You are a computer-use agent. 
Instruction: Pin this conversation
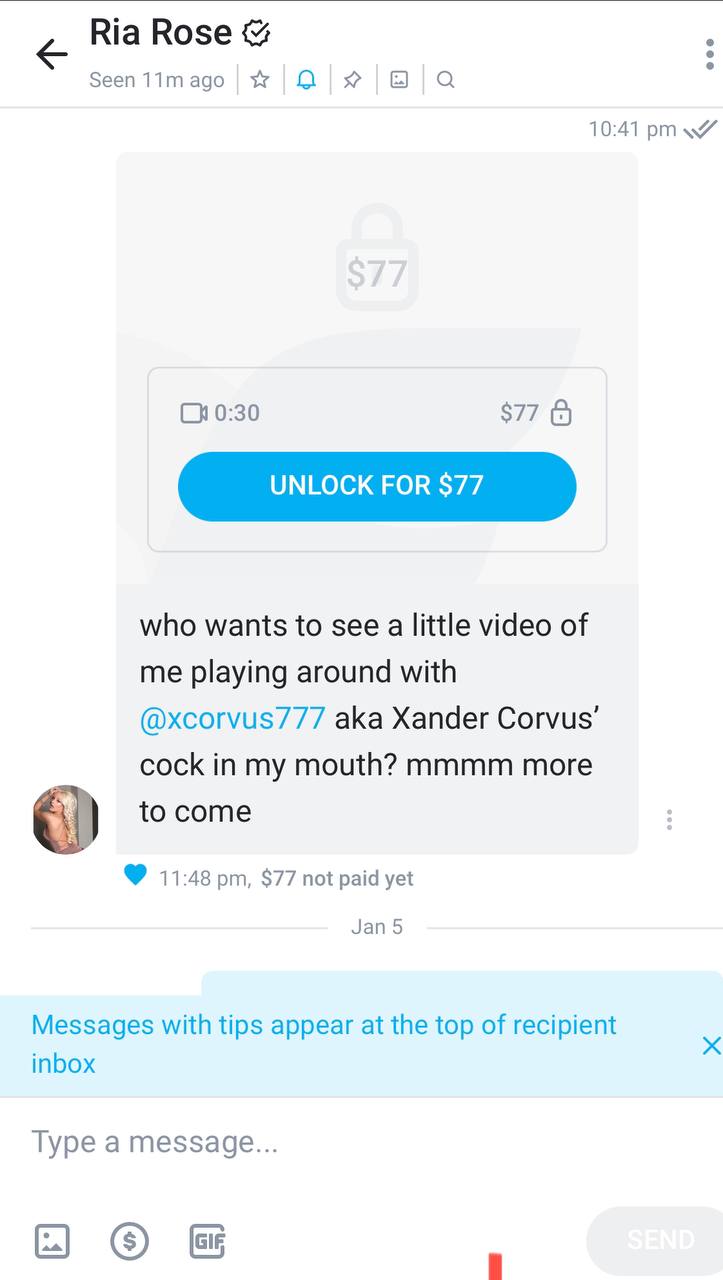coord(352,80)
